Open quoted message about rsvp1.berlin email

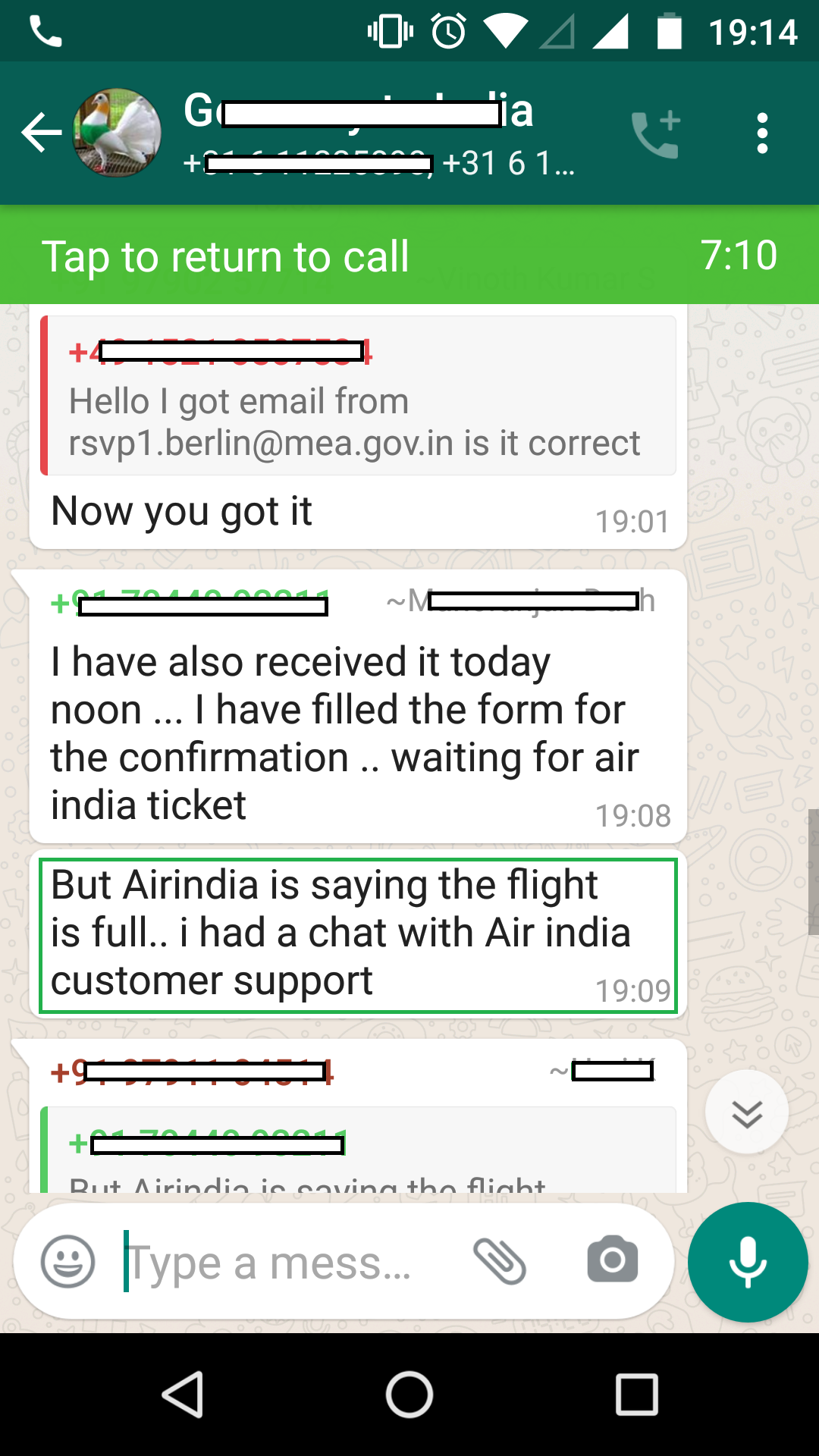(x=358, y=396)
